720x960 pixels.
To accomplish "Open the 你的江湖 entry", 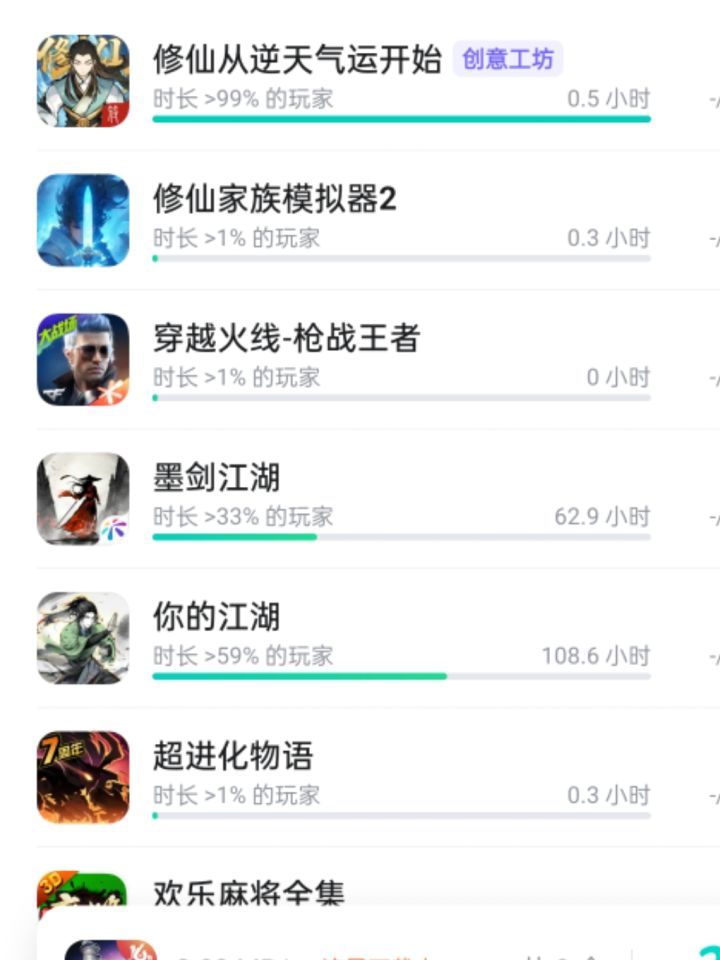I will tap(378, 638).
